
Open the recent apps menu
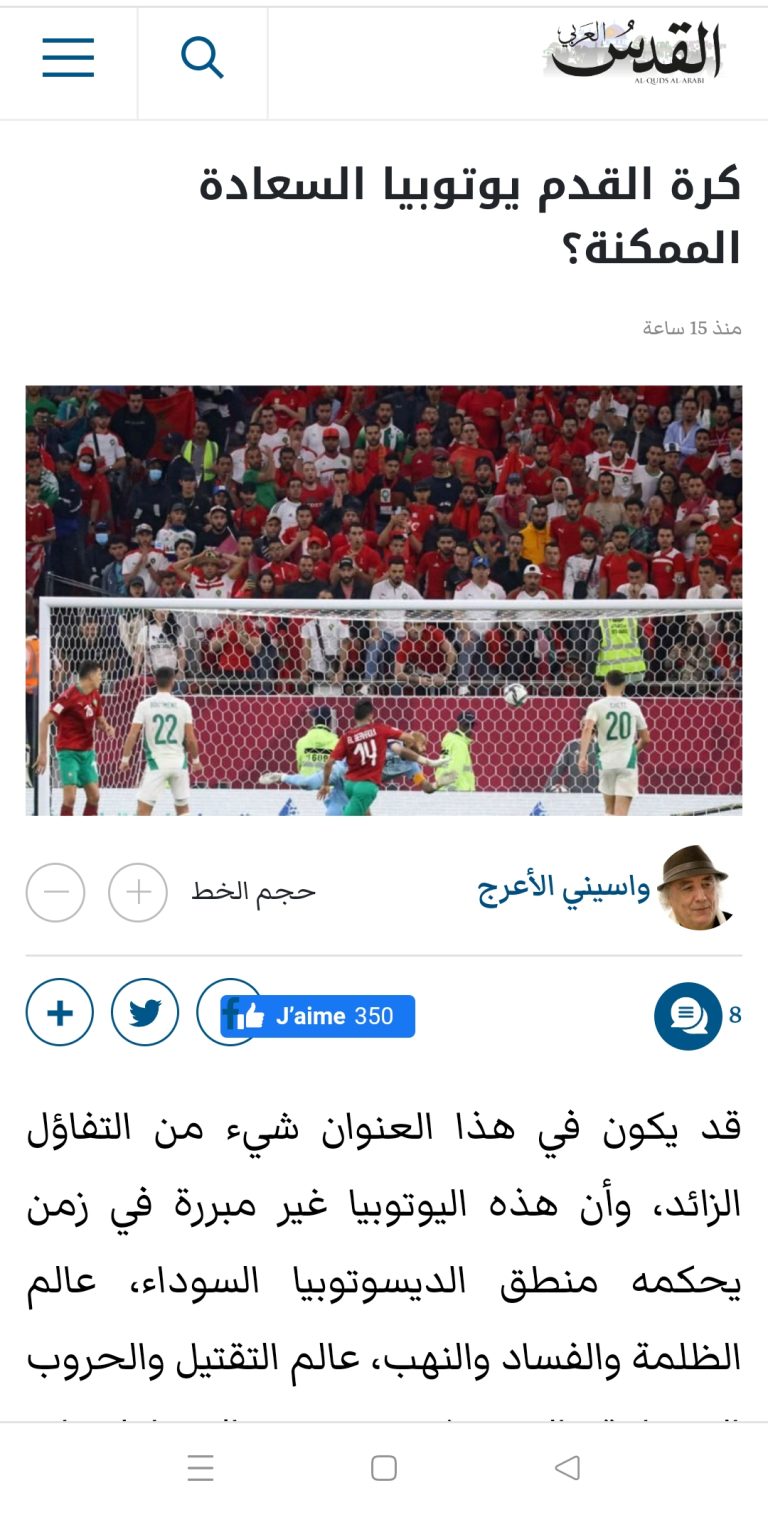200,1468
